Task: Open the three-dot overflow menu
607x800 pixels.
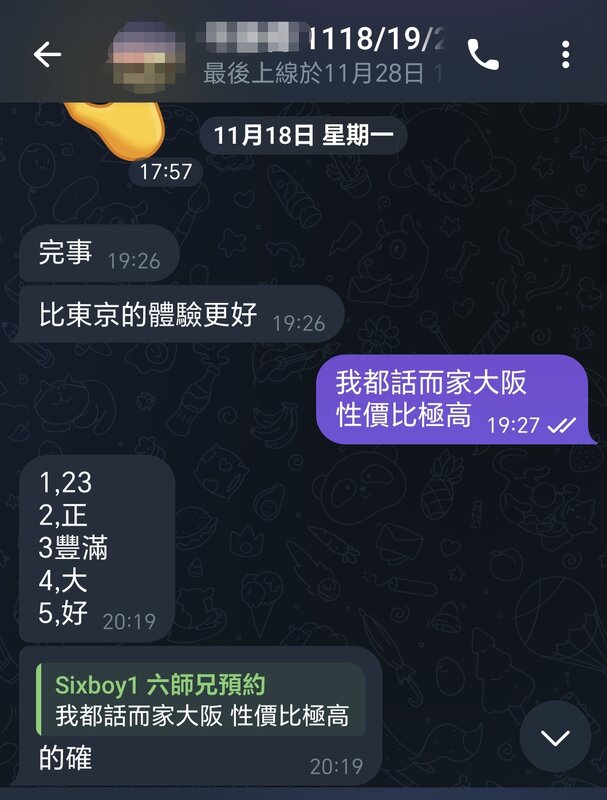Action: (566, 55)
